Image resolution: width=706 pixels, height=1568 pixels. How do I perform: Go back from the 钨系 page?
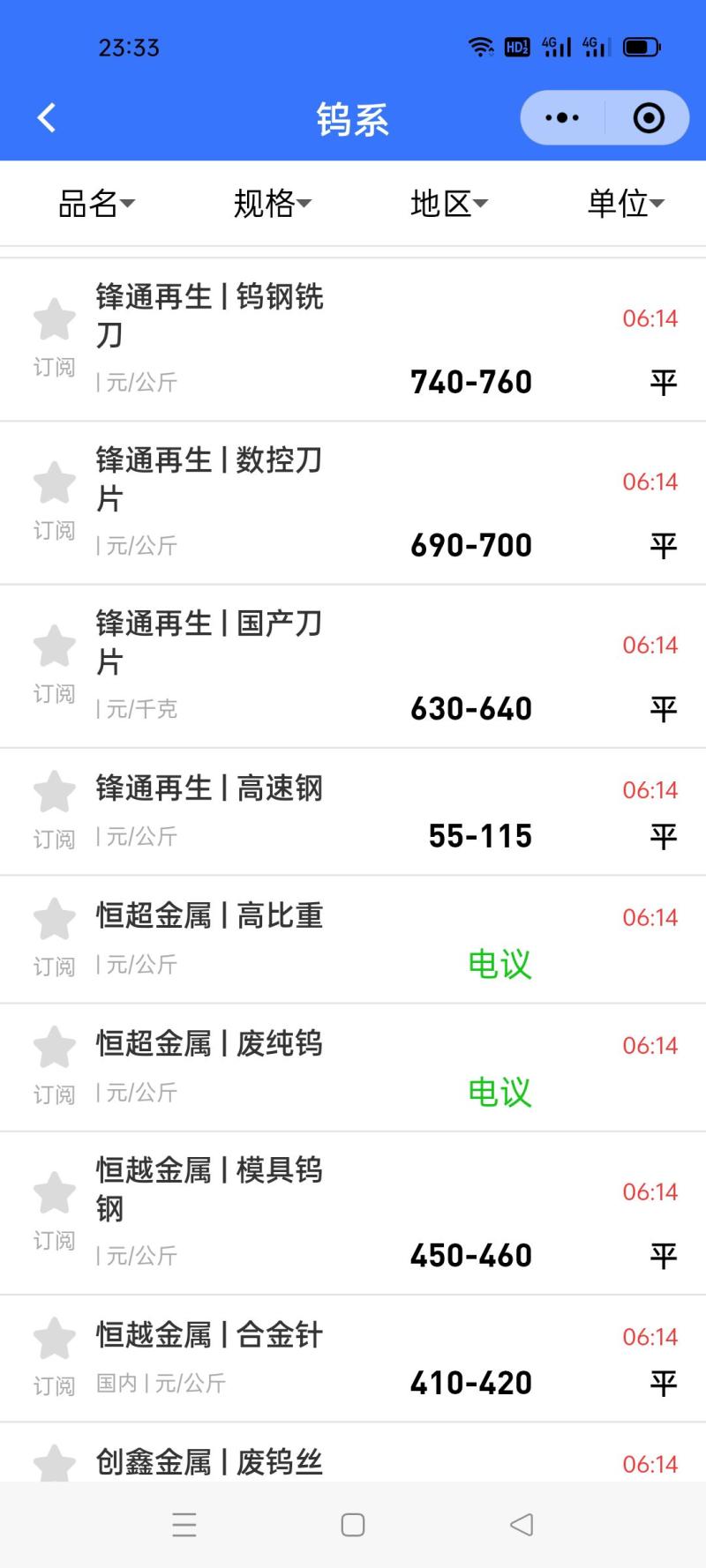pyautogui.click(x=47, y=117)
